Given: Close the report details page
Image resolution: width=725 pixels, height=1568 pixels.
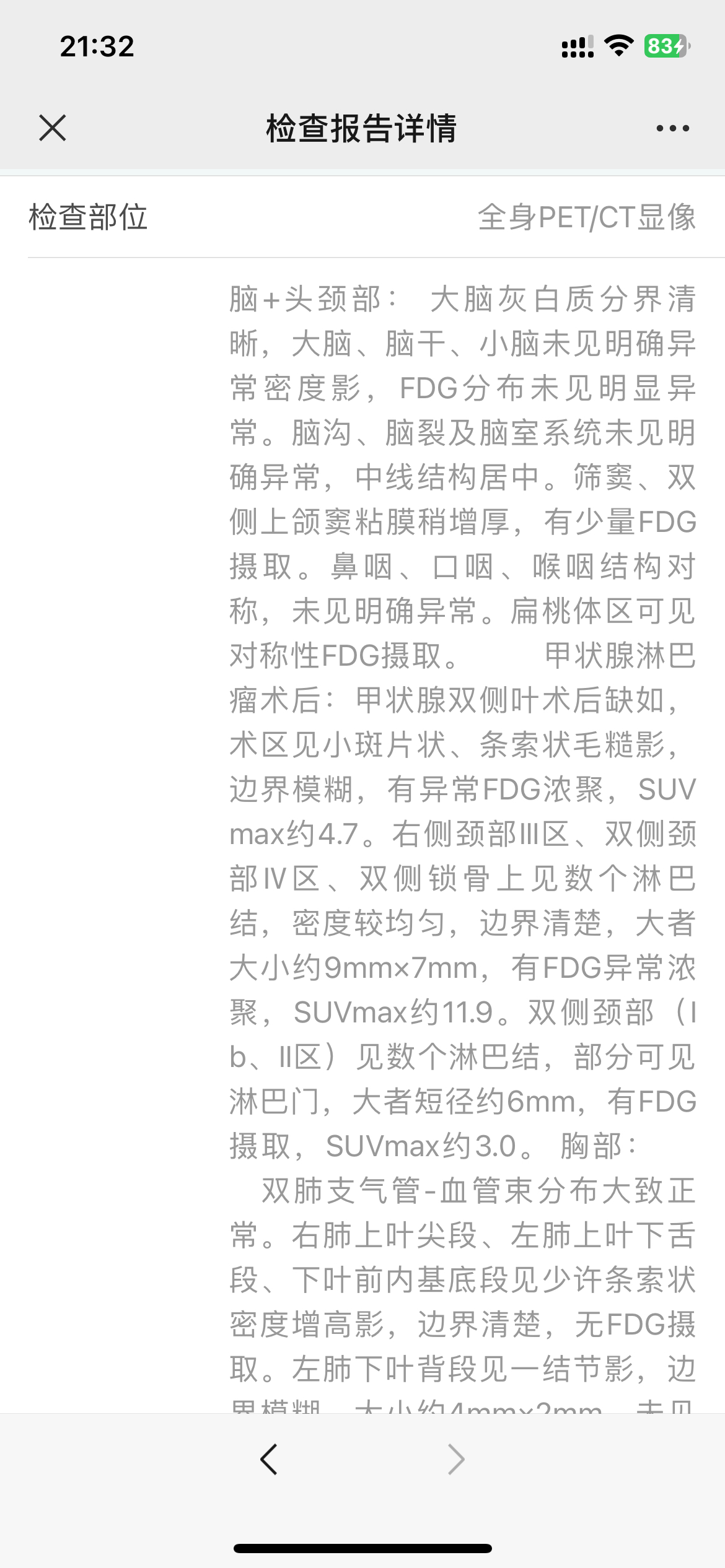Looking at the screenshot, I should pos(53,128).
